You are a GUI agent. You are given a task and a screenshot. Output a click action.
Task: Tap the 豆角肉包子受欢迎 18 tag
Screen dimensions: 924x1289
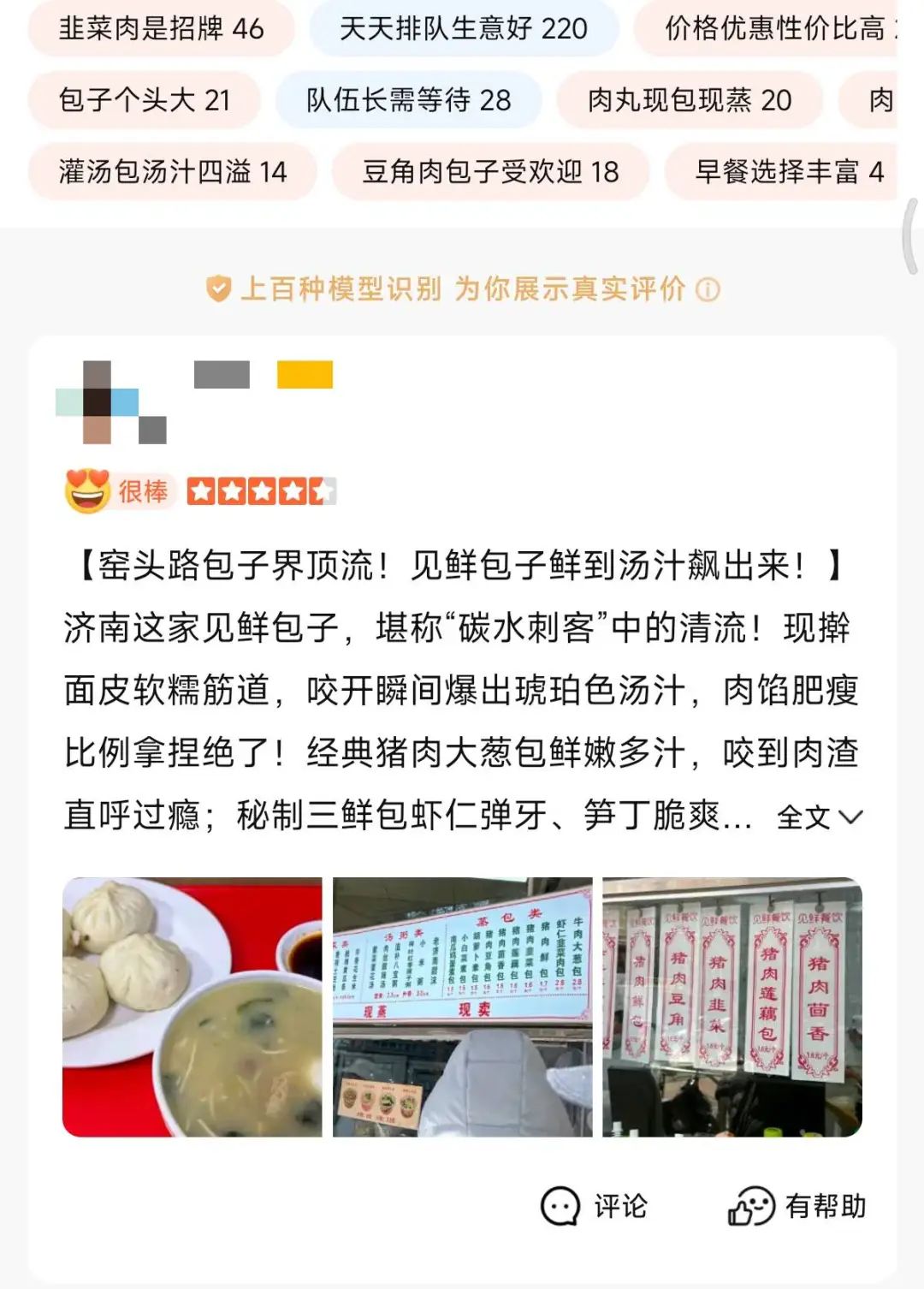pyautogui.click(x=490, y=172)
